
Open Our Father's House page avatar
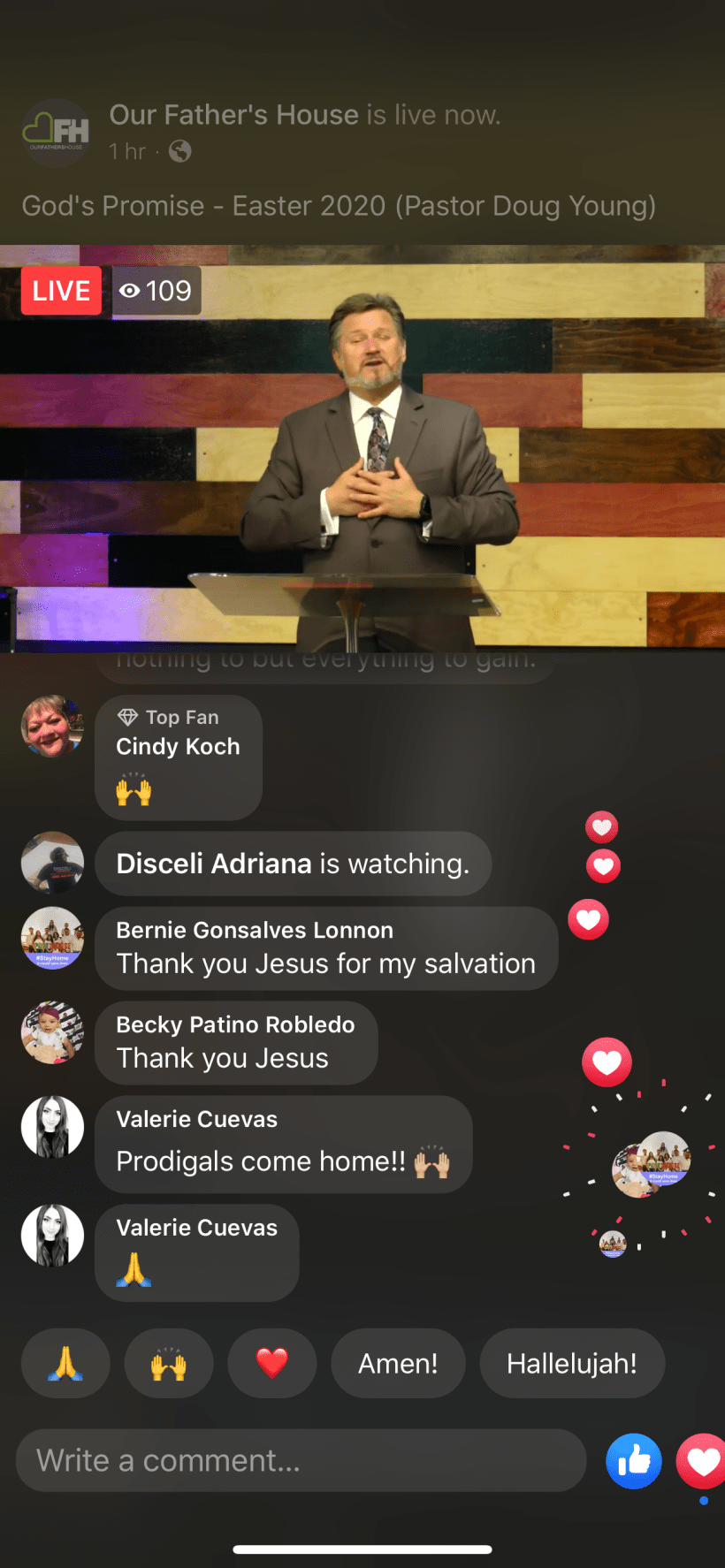coord(57,133)
